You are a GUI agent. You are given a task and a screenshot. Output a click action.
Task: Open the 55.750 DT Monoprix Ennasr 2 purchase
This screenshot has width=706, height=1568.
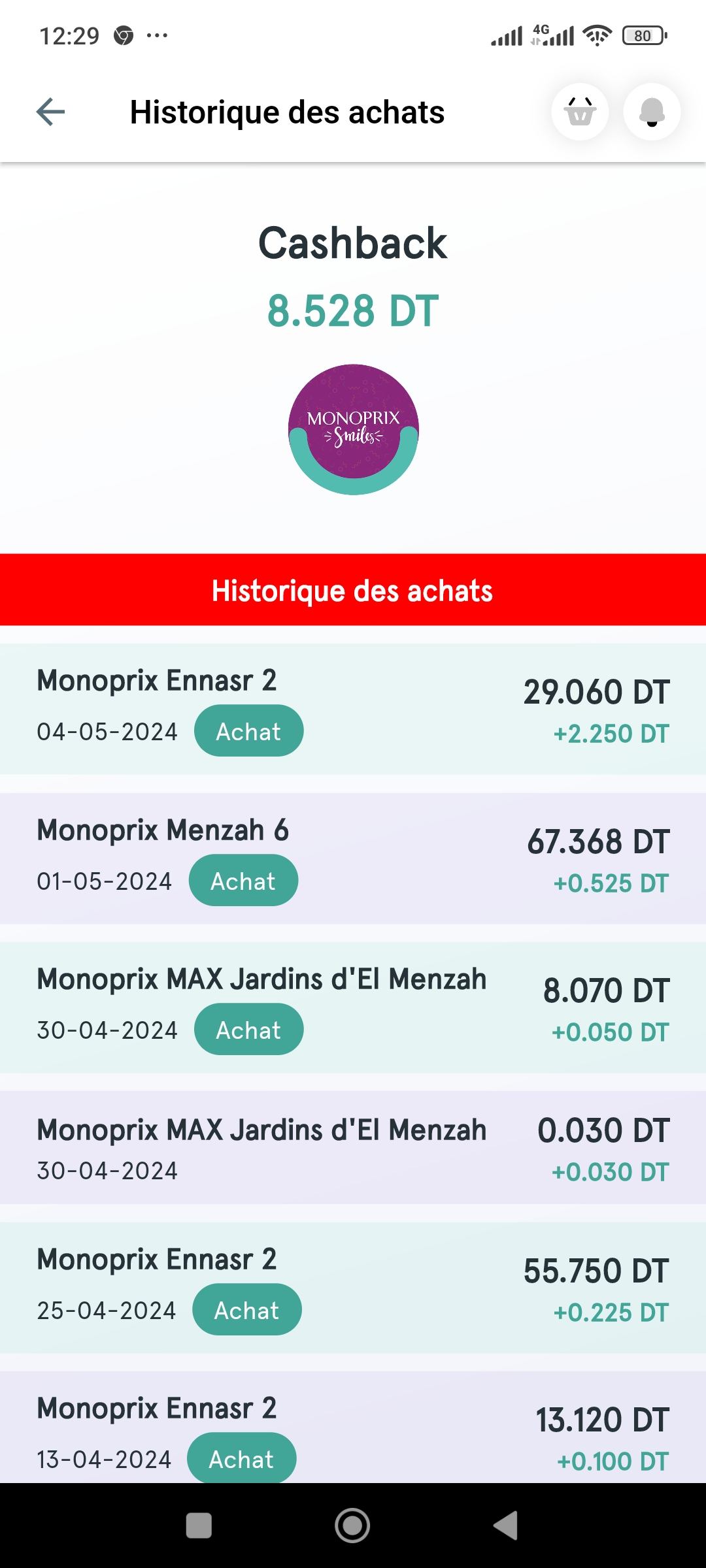click(353, 1288)
